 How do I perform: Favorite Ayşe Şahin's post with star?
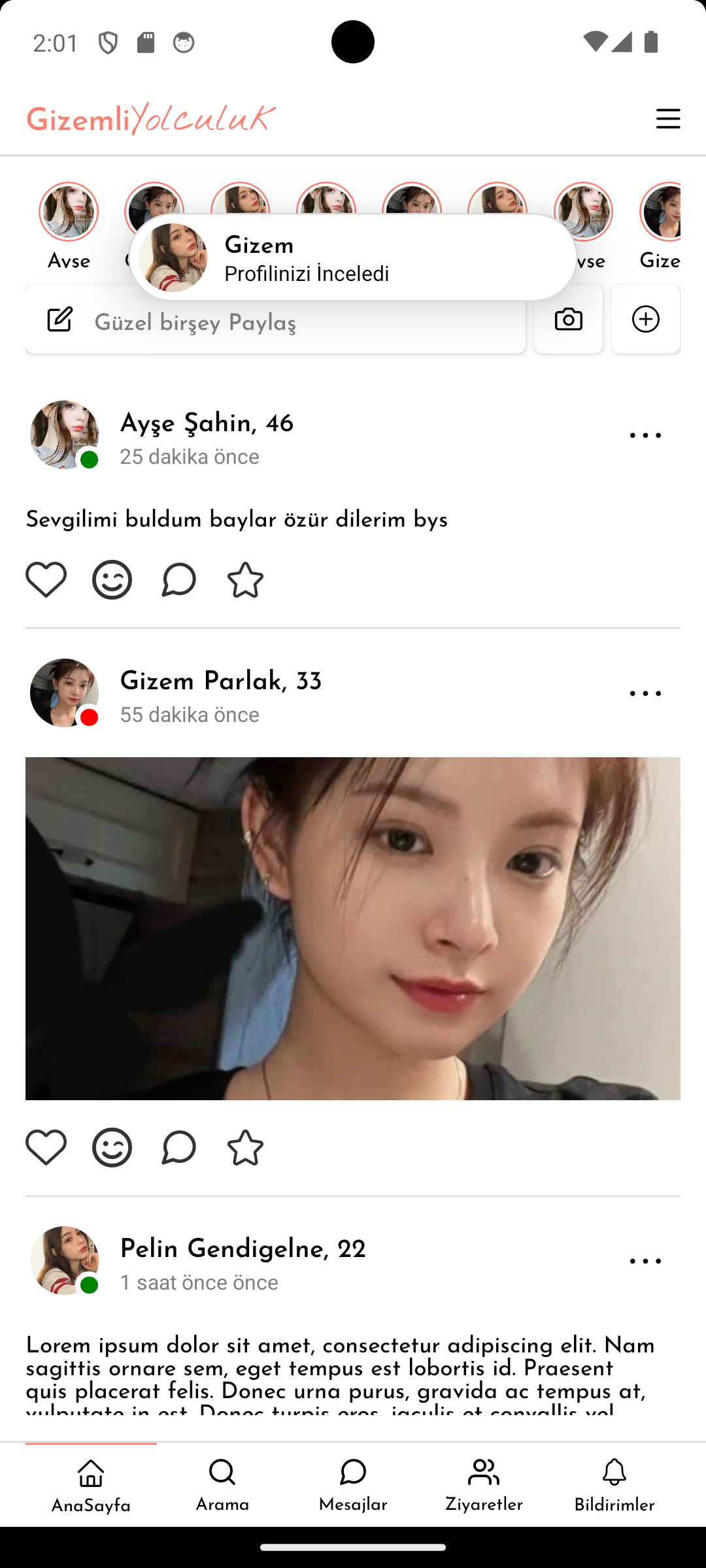click(245, 580)
